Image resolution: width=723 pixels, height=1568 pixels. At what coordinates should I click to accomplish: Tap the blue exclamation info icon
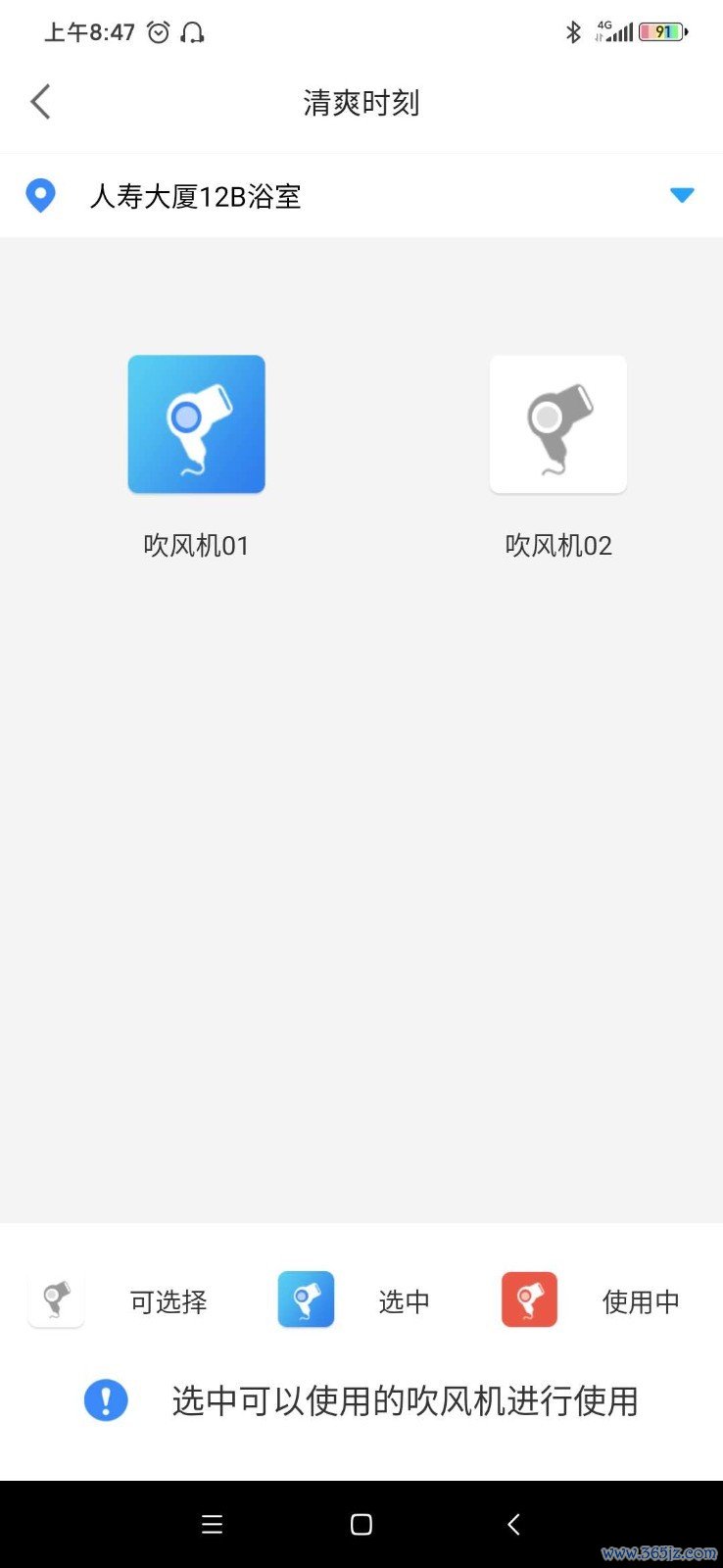click(x=106, y=1400)
